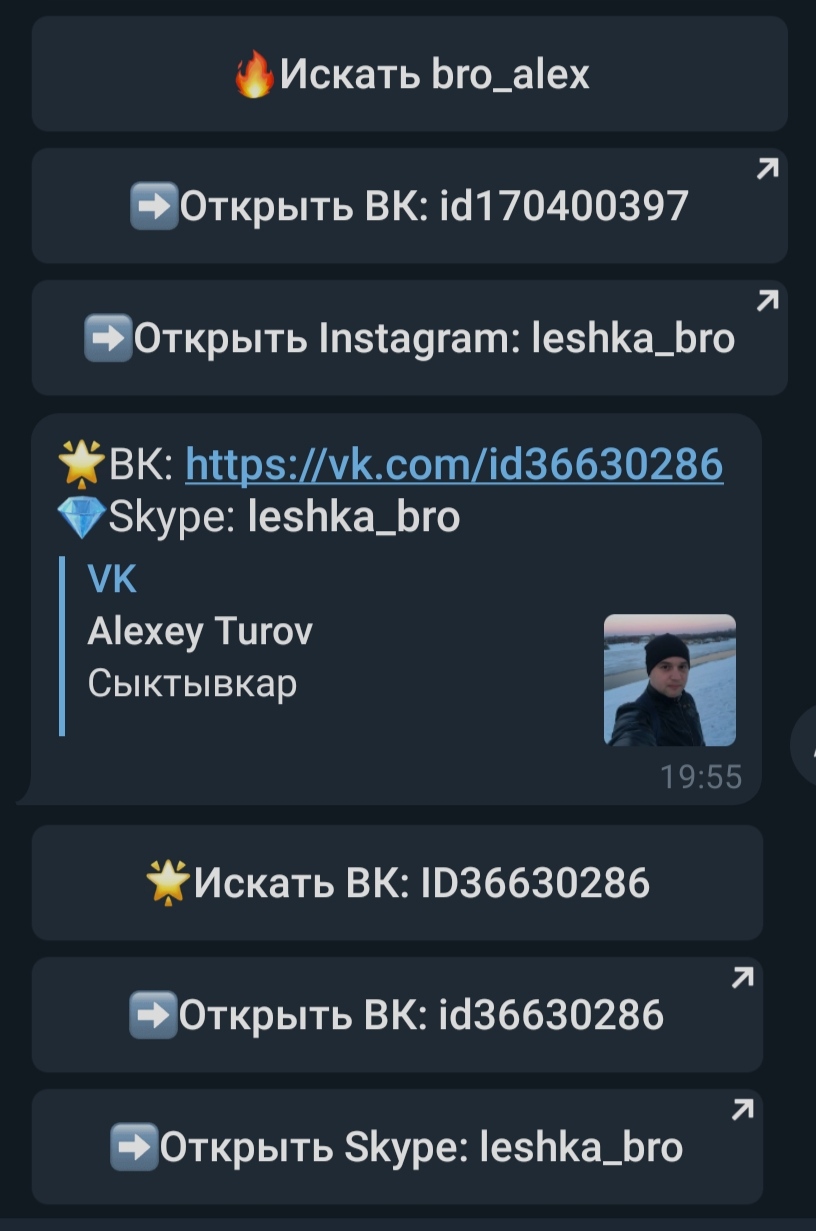The width and height of the screenshot is (816, 1231).
Task: Open the Alexey Turov VK preview photo
Action: pyautogui.click(x=669, y=680)
